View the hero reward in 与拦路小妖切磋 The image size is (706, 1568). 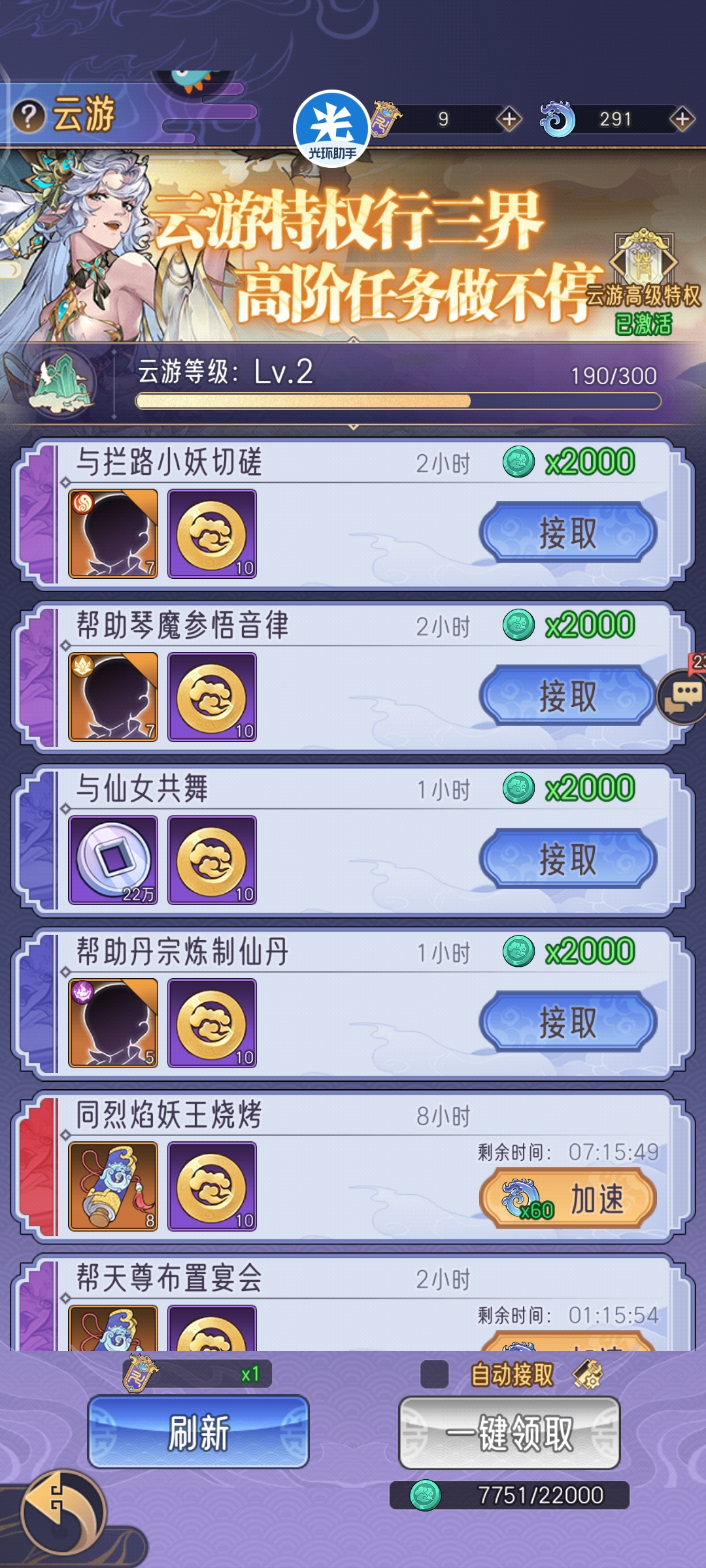point(114,533)
